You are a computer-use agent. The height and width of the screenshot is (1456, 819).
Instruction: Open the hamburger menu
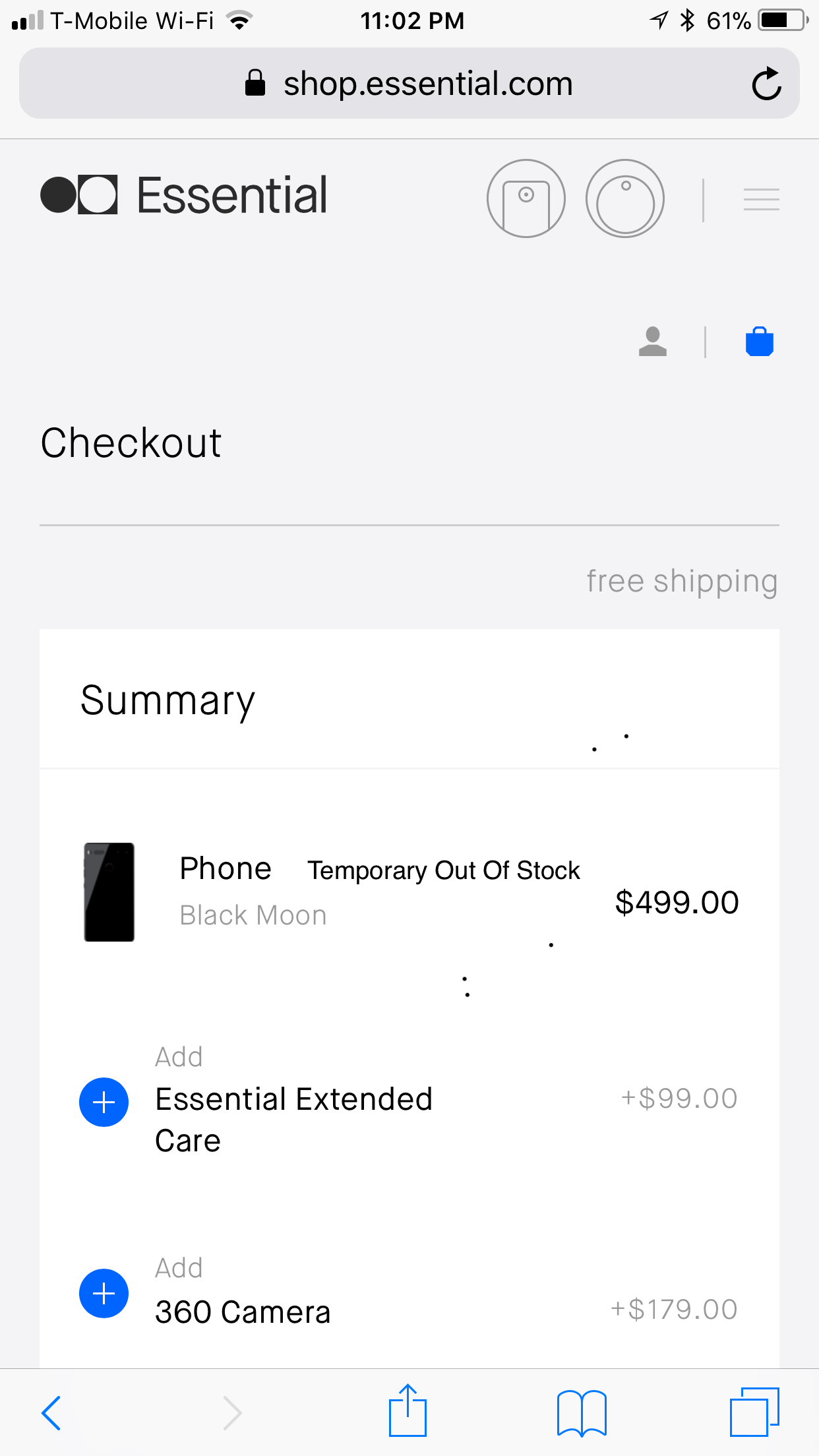[x=762, y=199]
